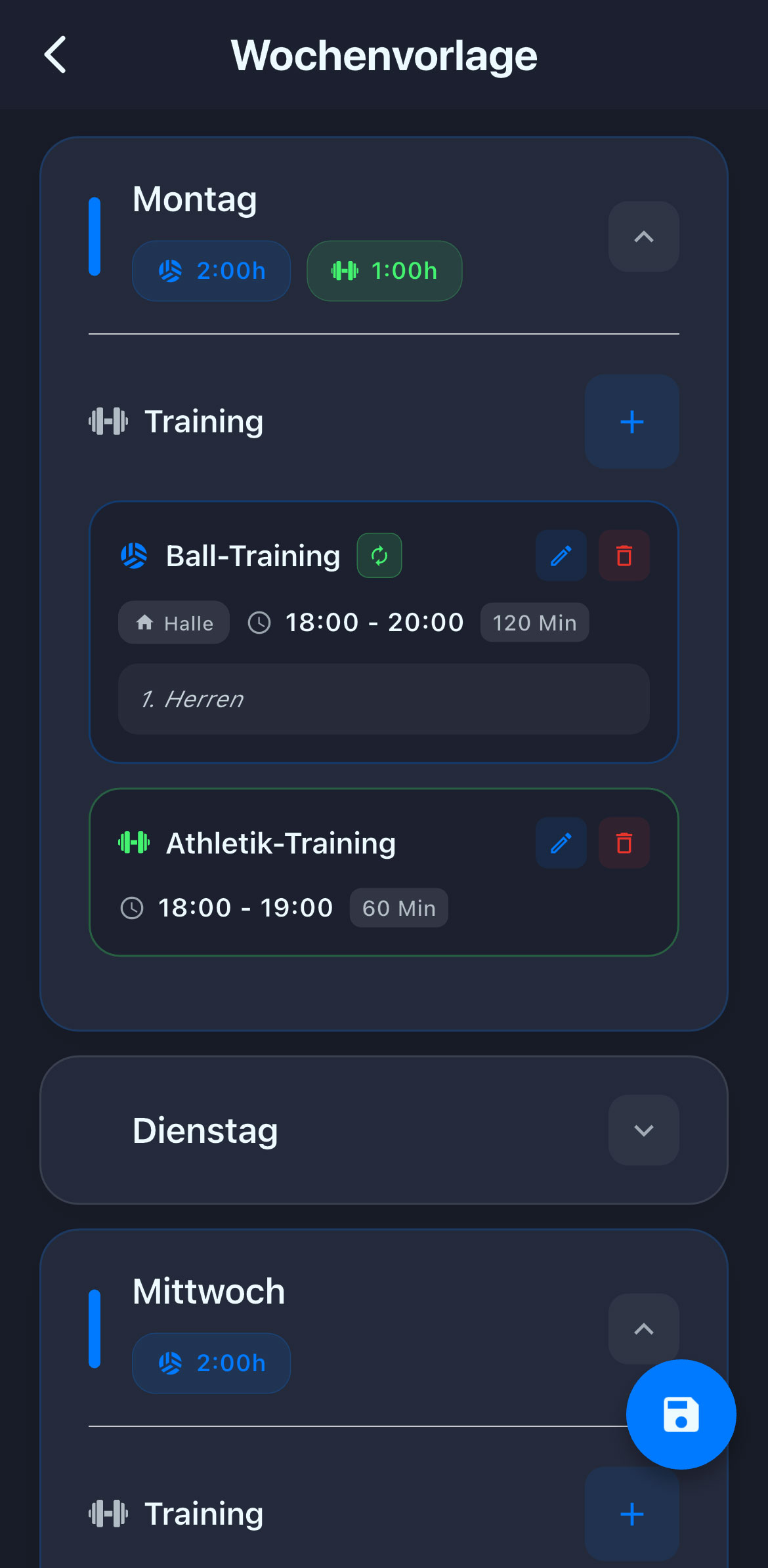Delete the Ball-Training entry
The width and height of the screenshot is (768, 1568).
click(624, 556)
